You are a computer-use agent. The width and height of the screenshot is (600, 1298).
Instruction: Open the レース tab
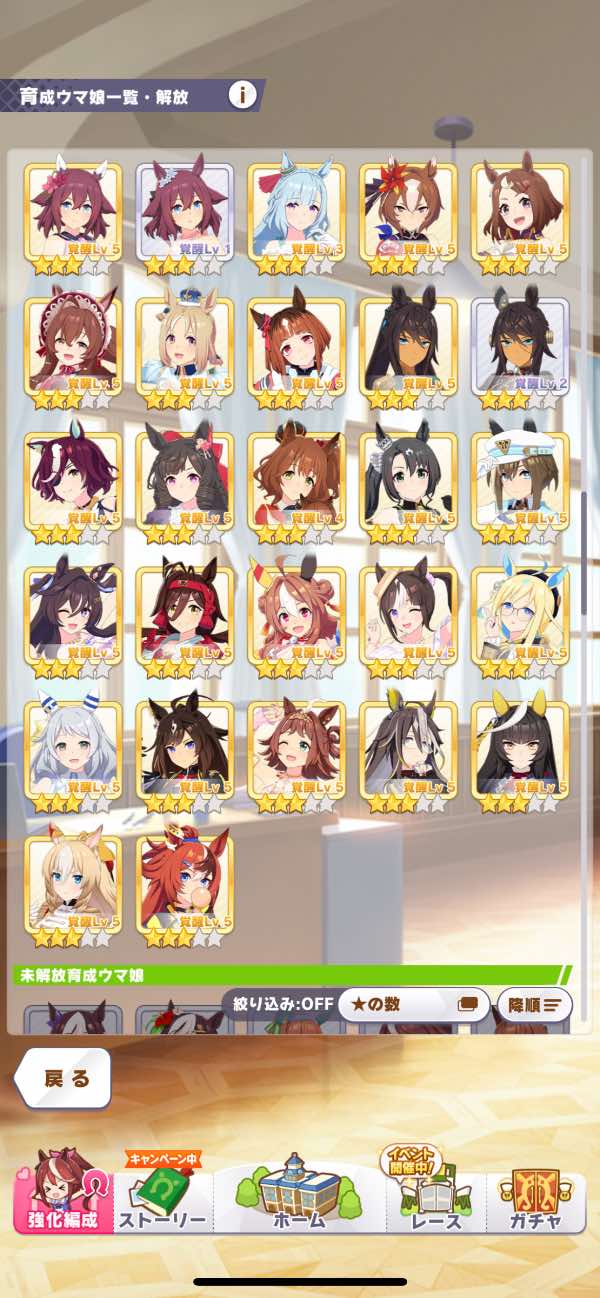coord(437,1195)
